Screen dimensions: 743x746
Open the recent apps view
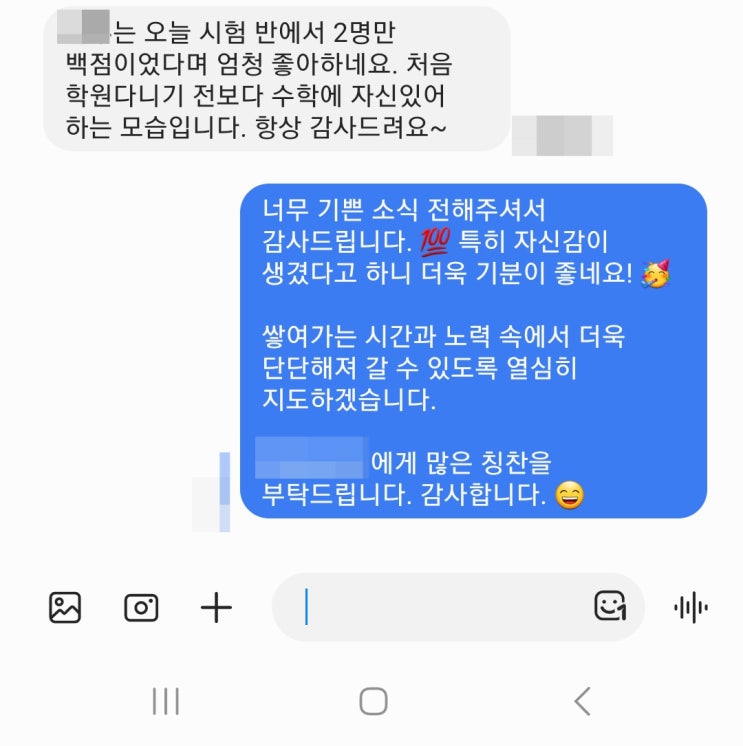tap(165, 701)
